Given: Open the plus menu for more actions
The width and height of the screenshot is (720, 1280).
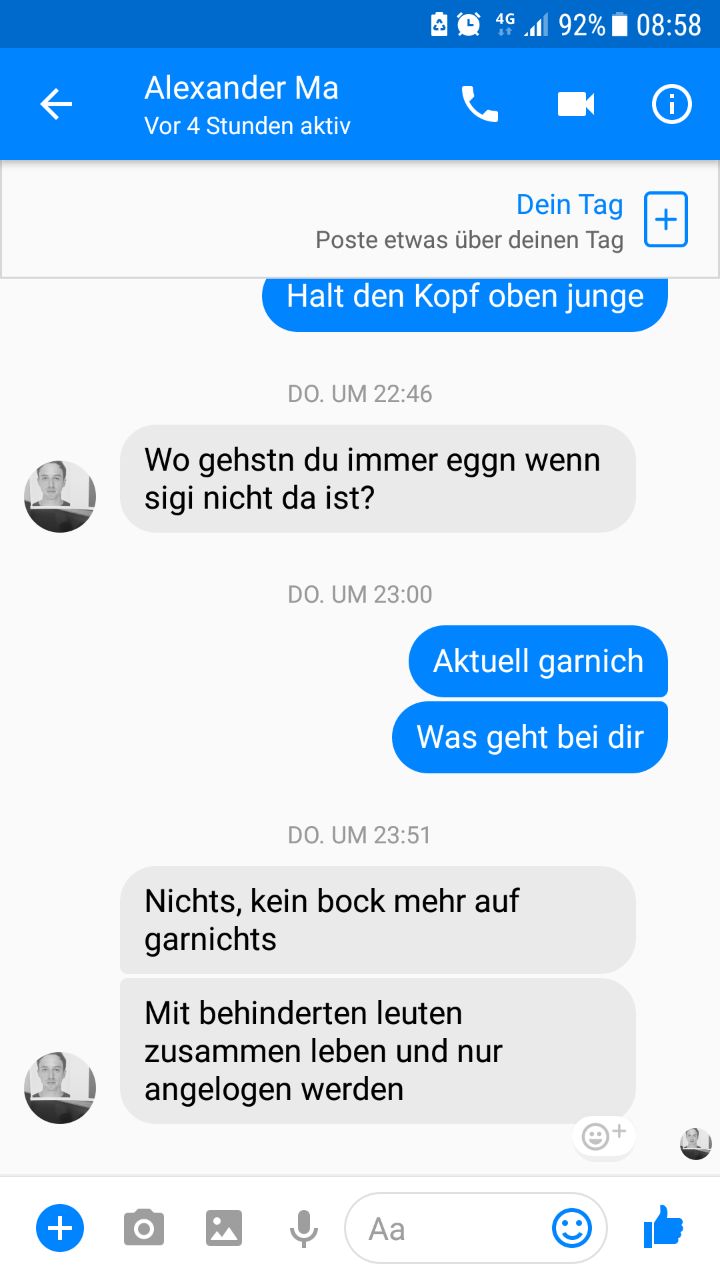Looking at the screenshot, I should 60,1228.
